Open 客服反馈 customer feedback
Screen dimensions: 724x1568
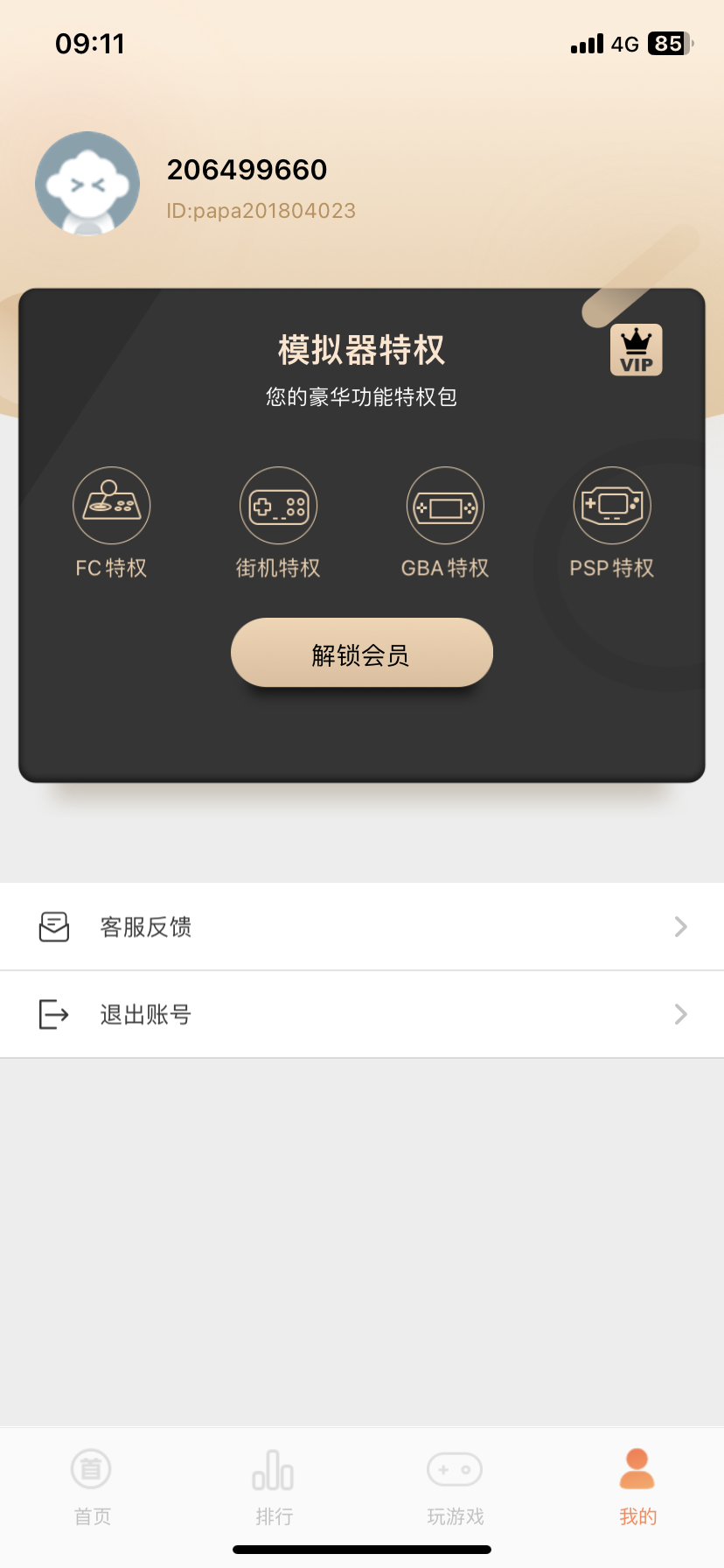point(146,926)
